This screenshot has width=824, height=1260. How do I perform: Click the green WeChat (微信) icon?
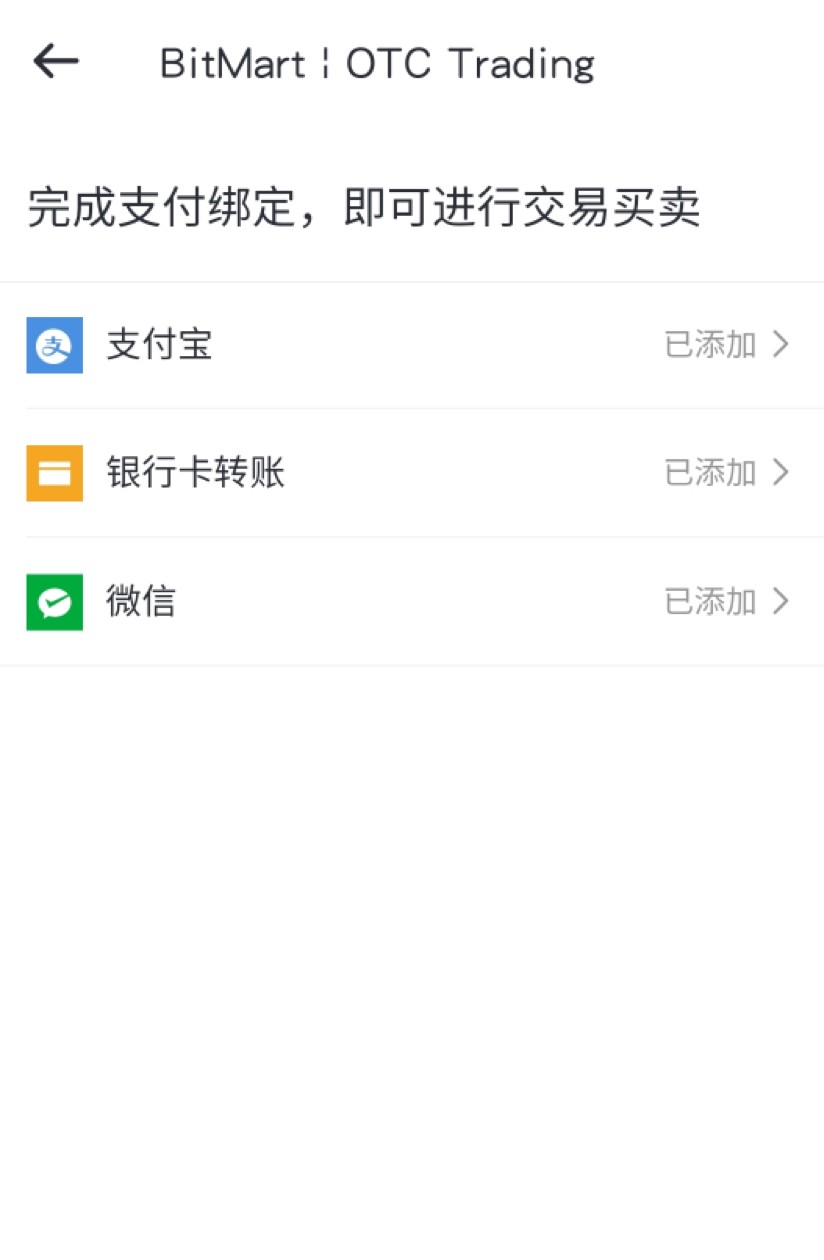pos(55,602)
